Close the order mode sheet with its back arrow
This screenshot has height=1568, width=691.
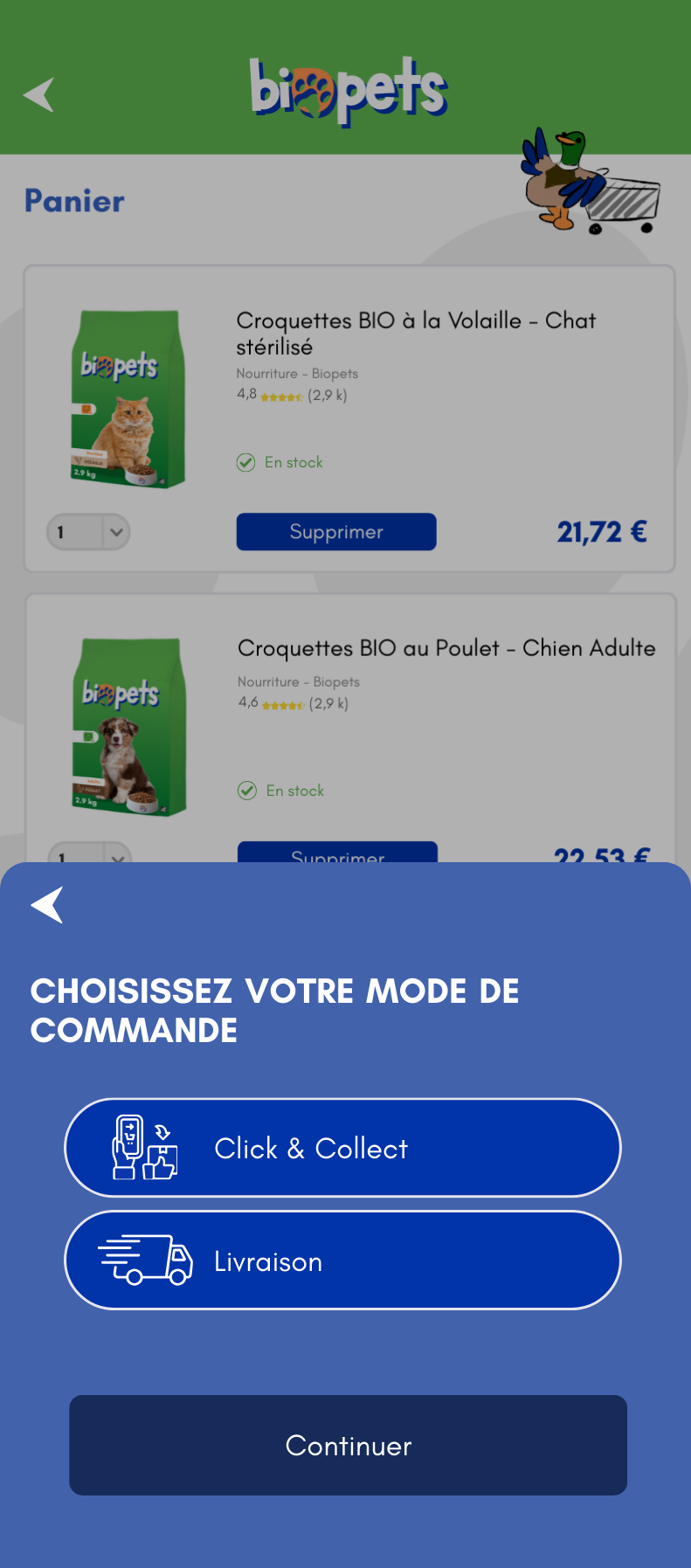(48, 904)
